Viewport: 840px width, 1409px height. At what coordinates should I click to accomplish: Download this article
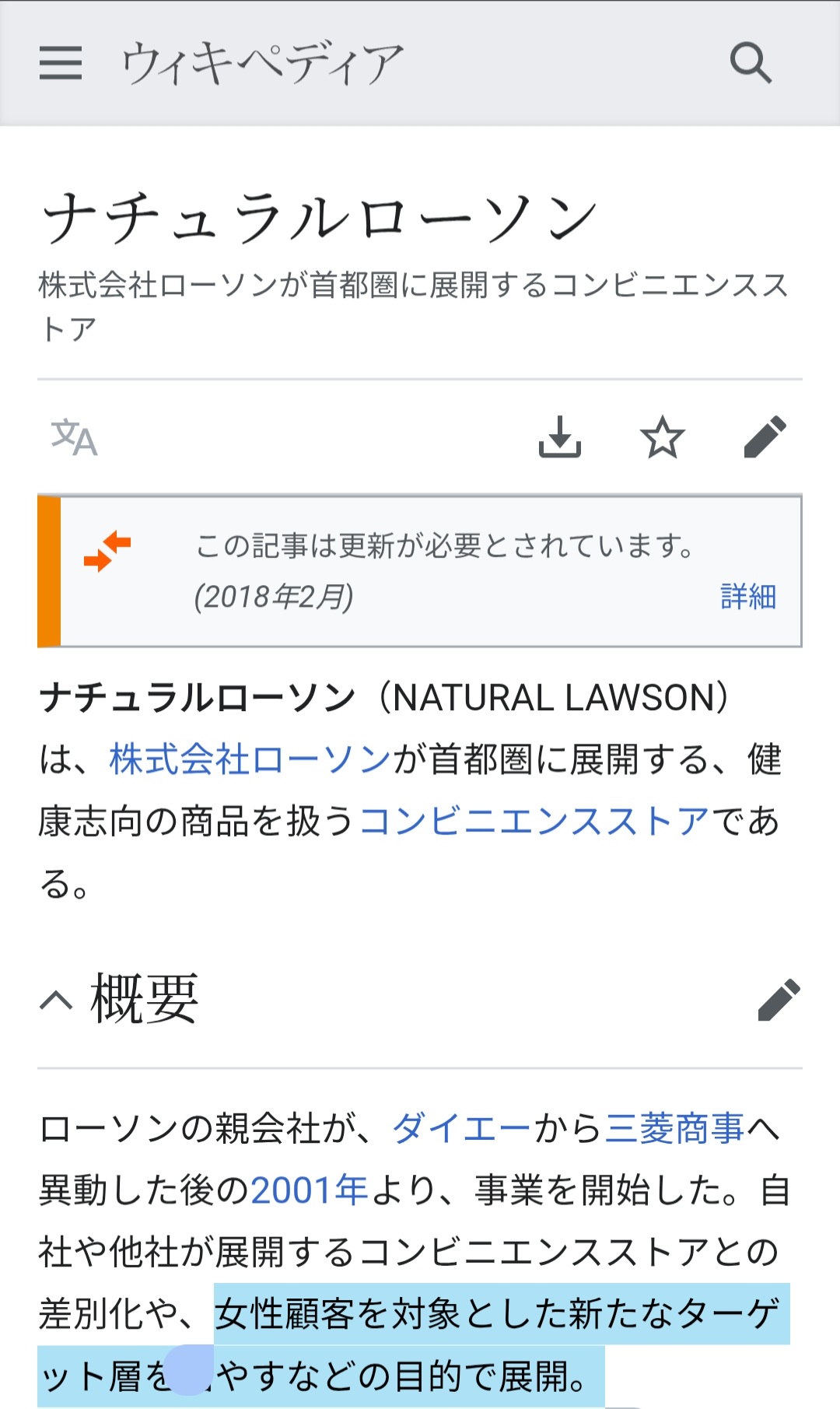click(x=560, y=436)
